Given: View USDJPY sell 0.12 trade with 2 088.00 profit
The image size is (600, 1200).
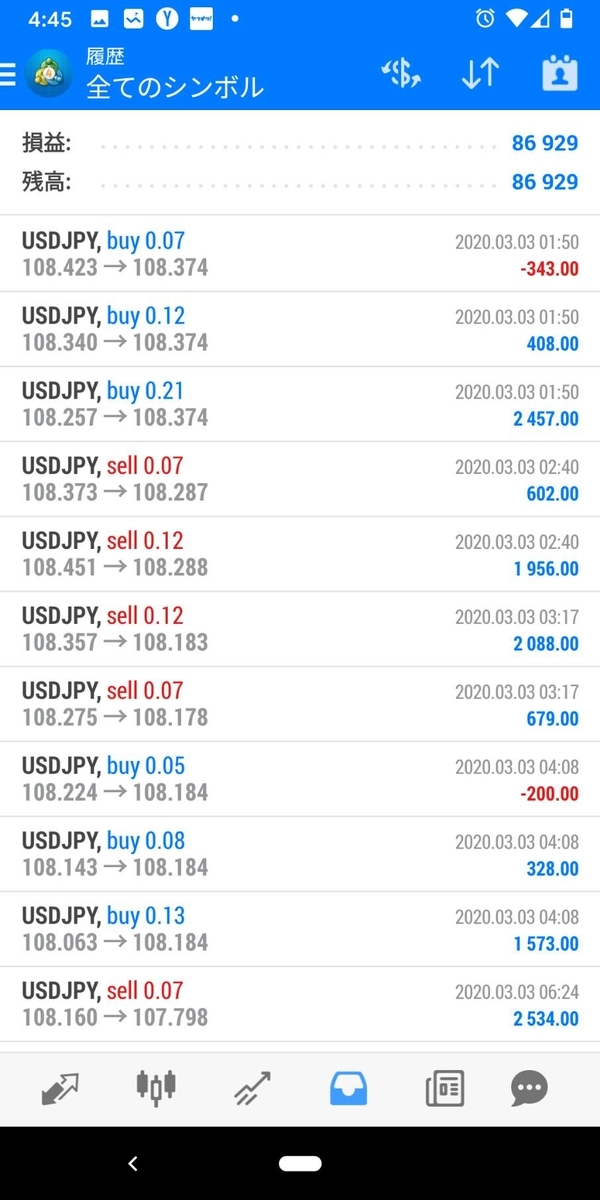Looking at the screenshot, I should [300, 629].
